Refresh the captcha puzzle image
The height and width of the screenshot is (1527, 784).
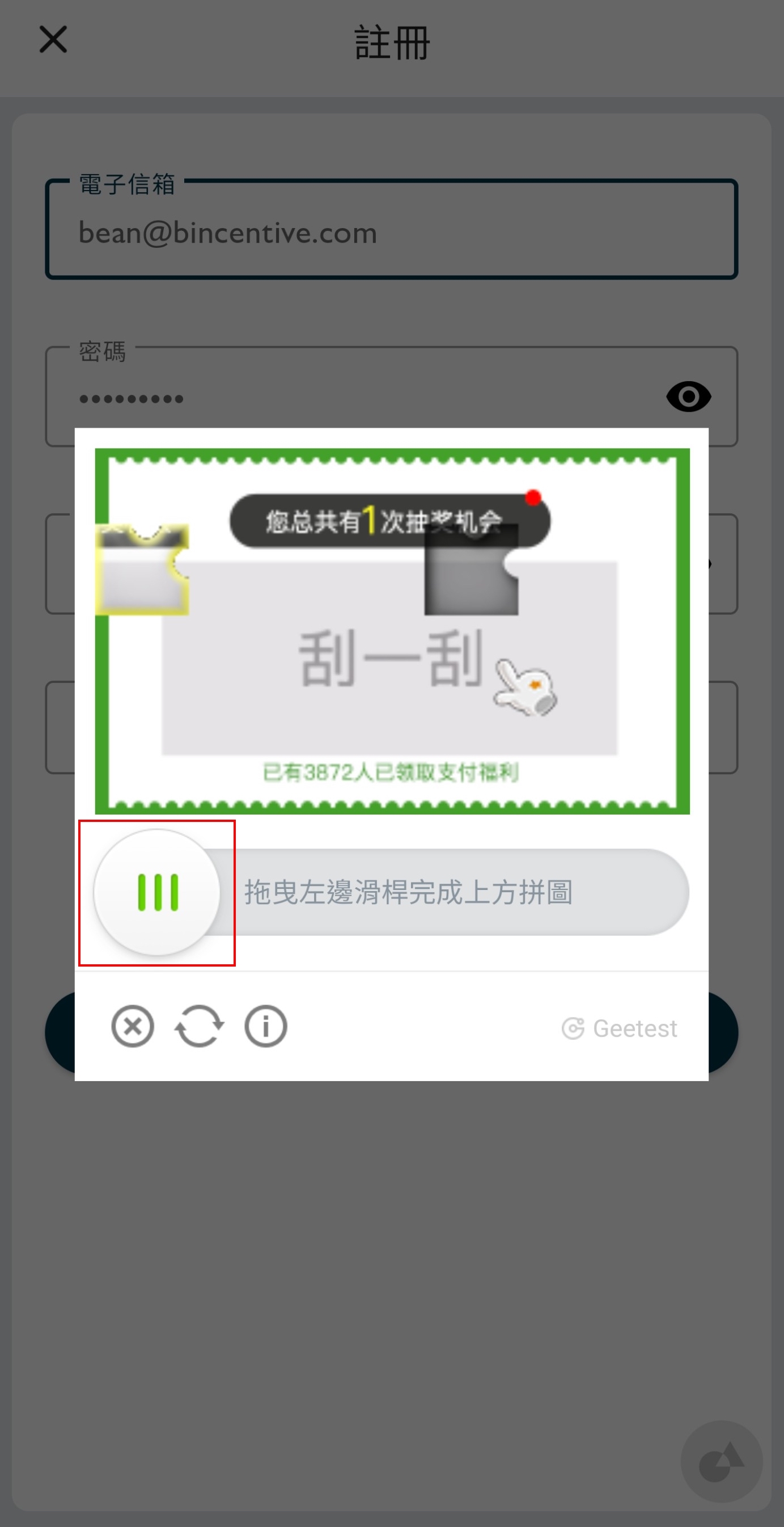(199, 1026)
